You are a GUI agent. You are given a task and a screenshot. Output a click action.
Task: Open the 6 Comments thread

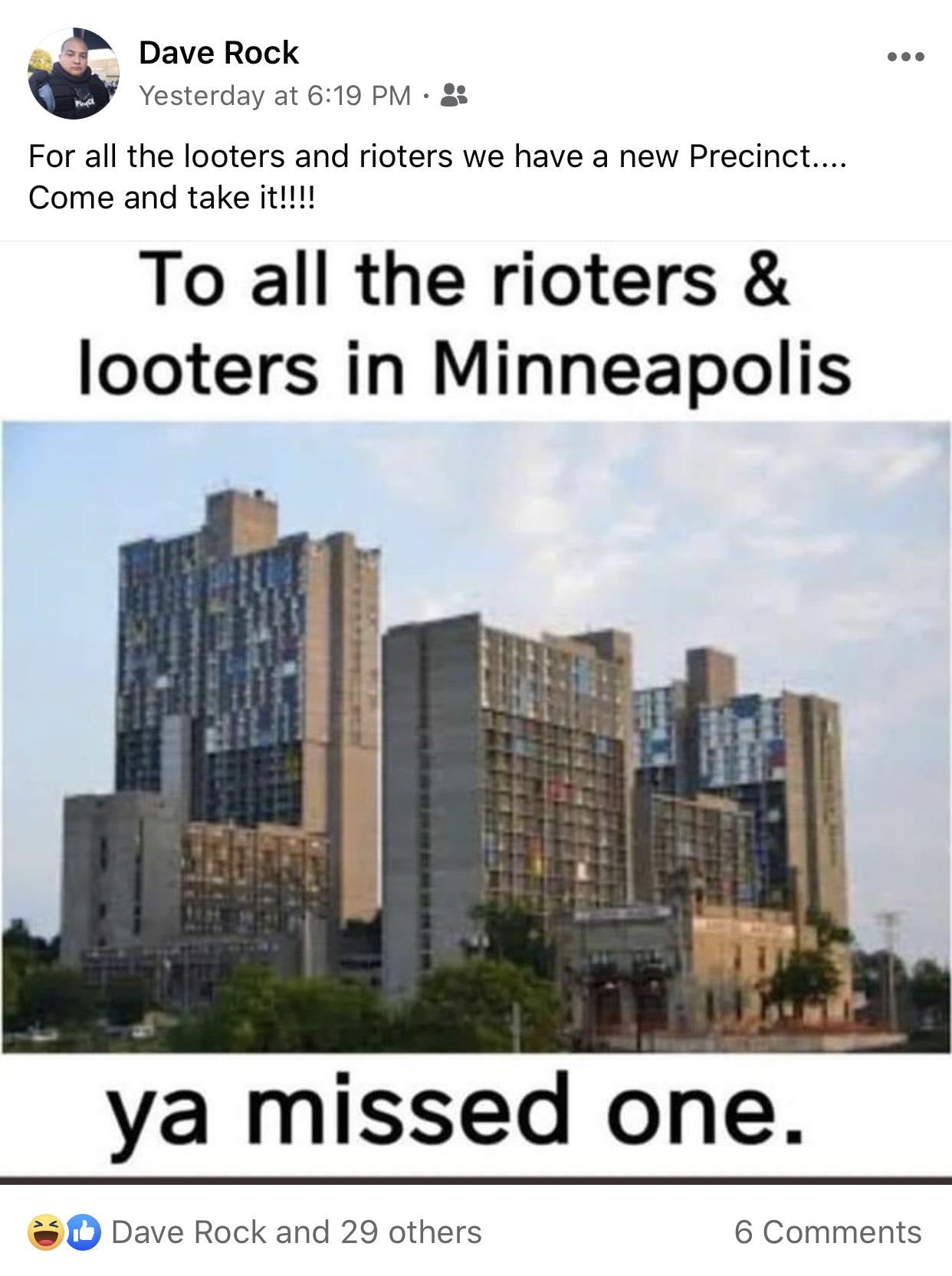827,1232
